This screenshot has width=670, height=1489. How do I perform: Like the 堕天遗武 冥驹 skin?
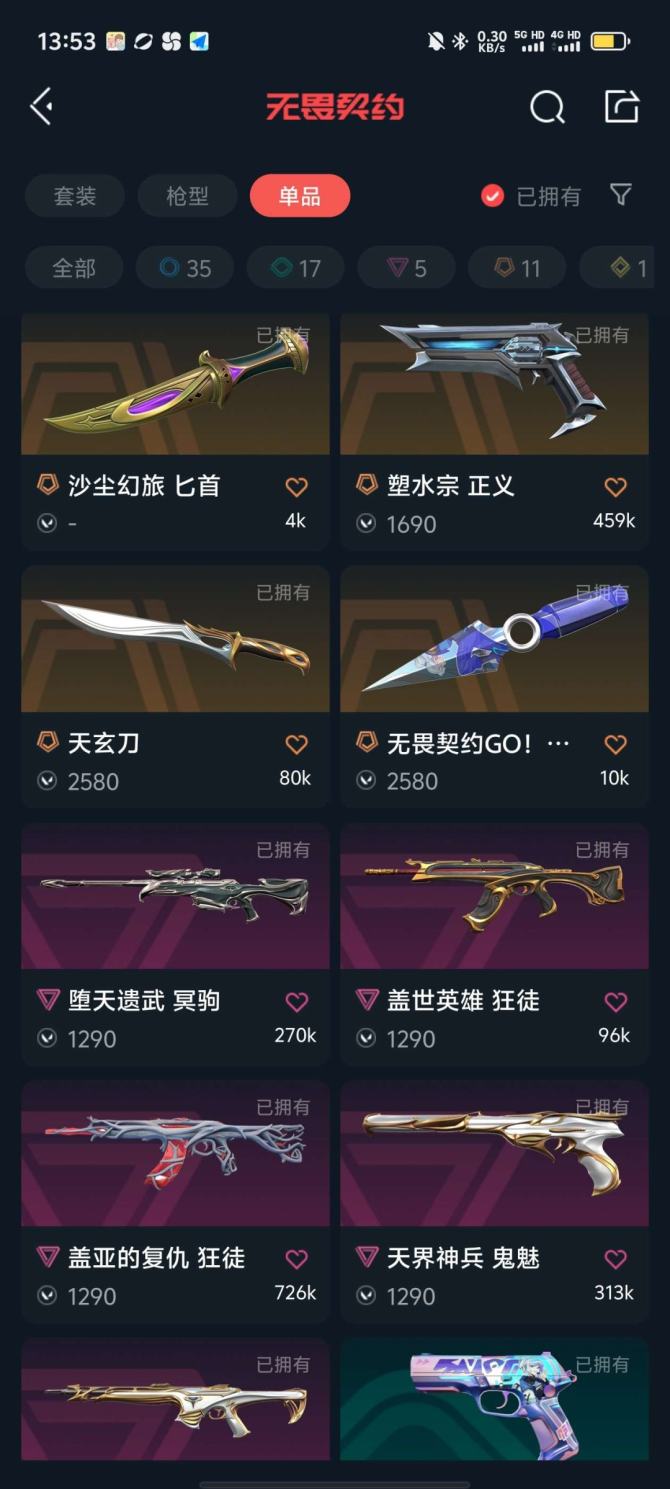click(x=296, y=1002)
